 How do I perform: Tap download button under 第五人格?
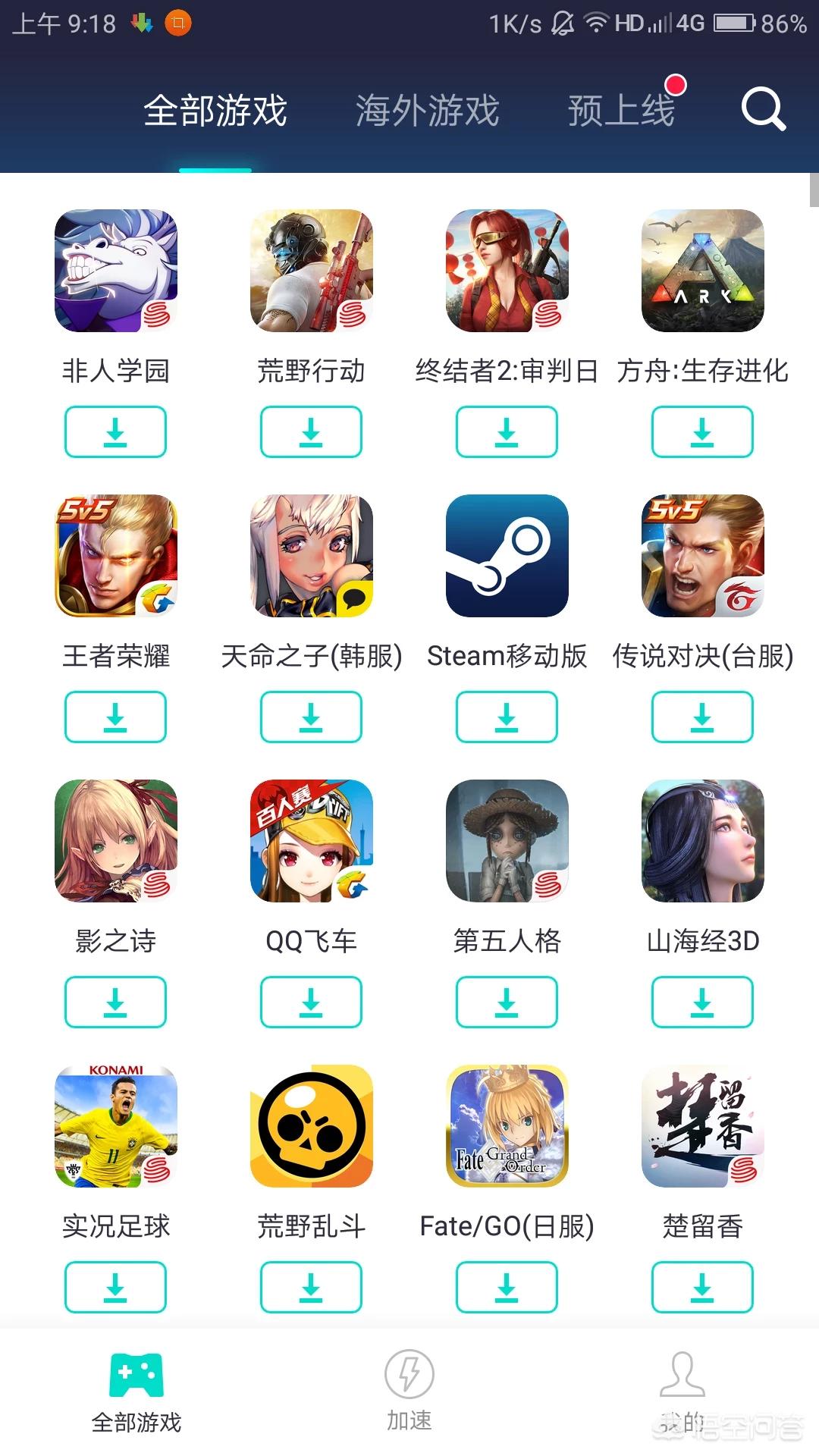point(507,1002)
